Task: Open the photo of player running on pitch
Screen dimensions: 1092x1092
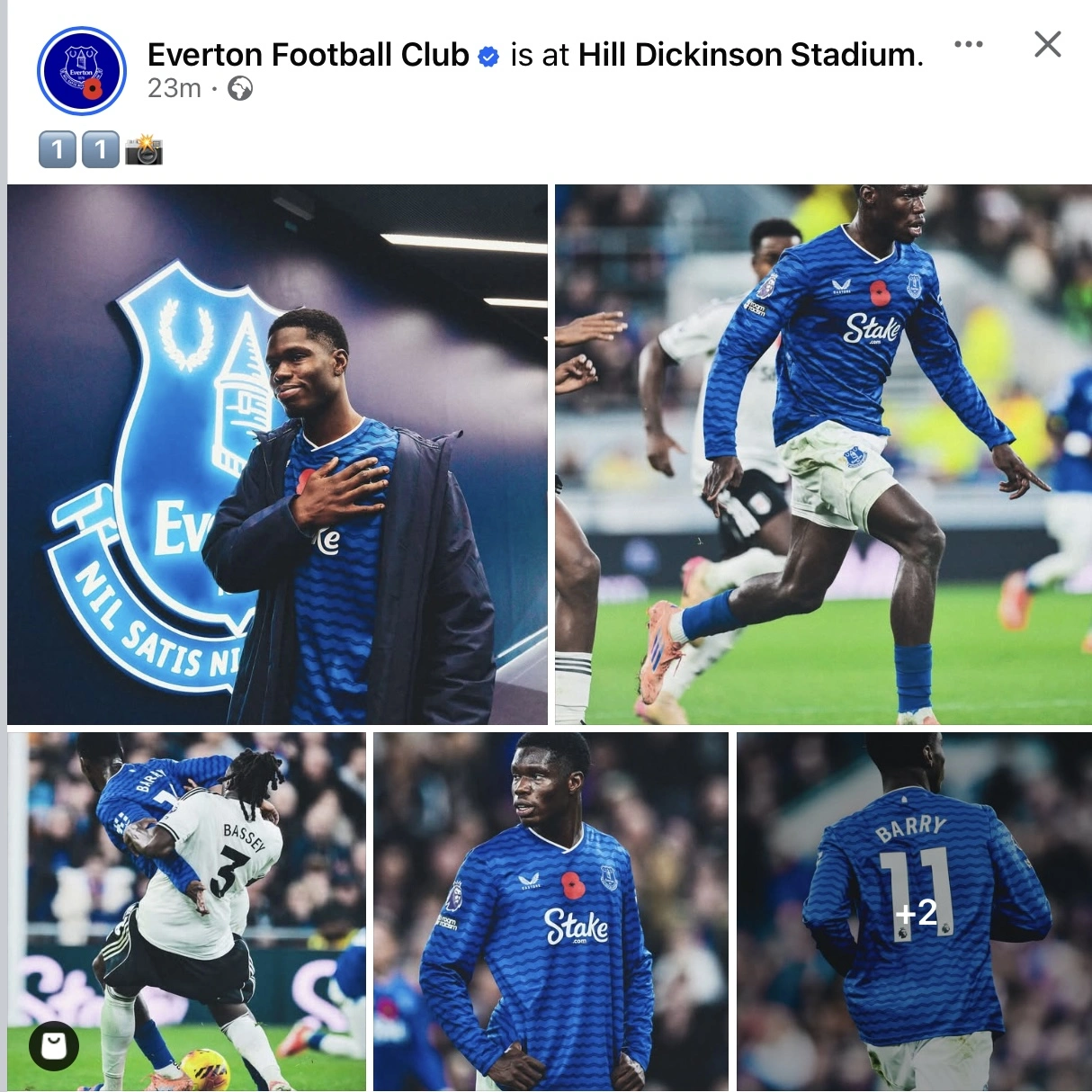Action: [x=822, y=454]
